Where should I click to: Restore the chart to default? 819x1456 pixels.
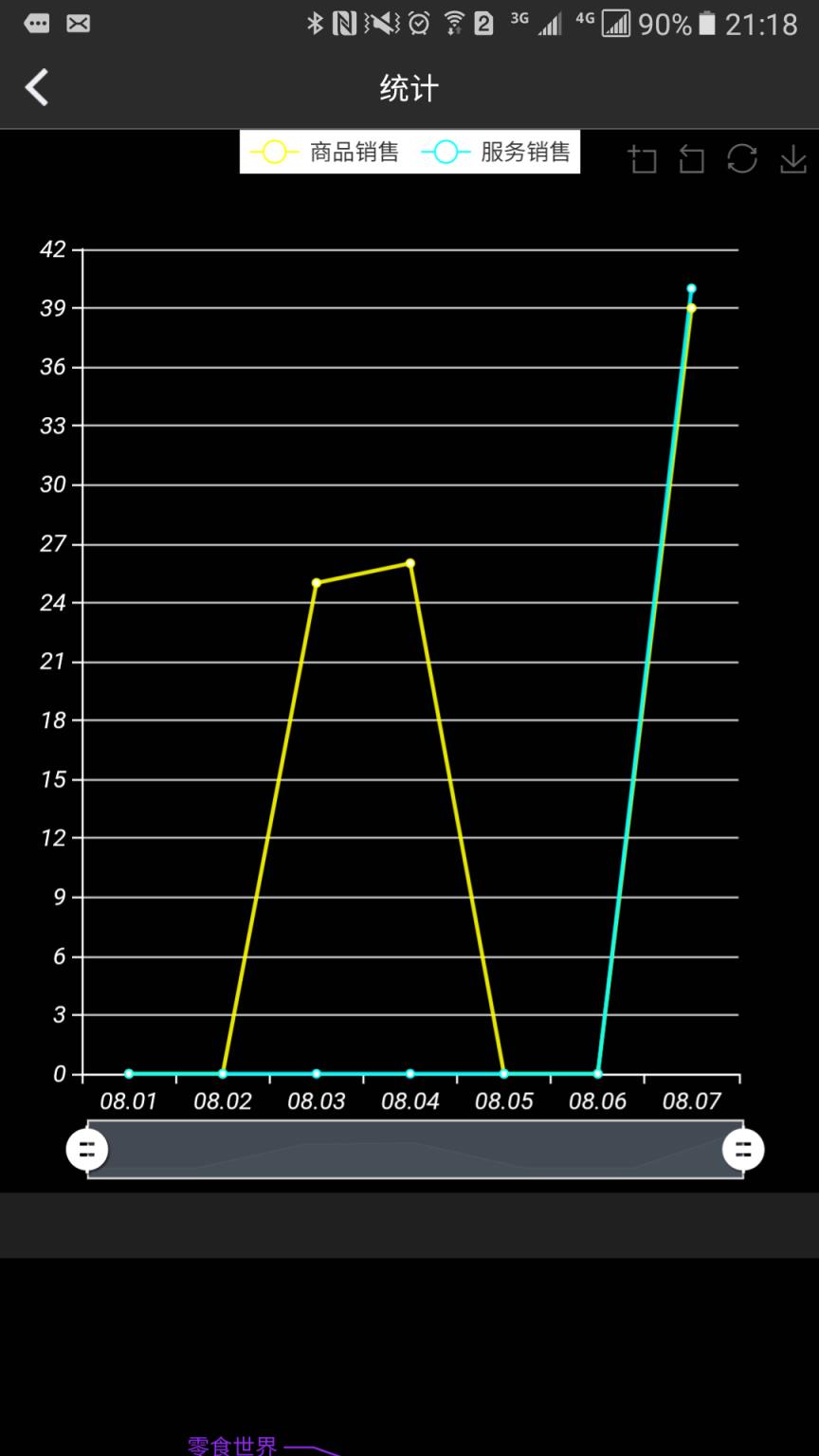click(x=742, y=159)
